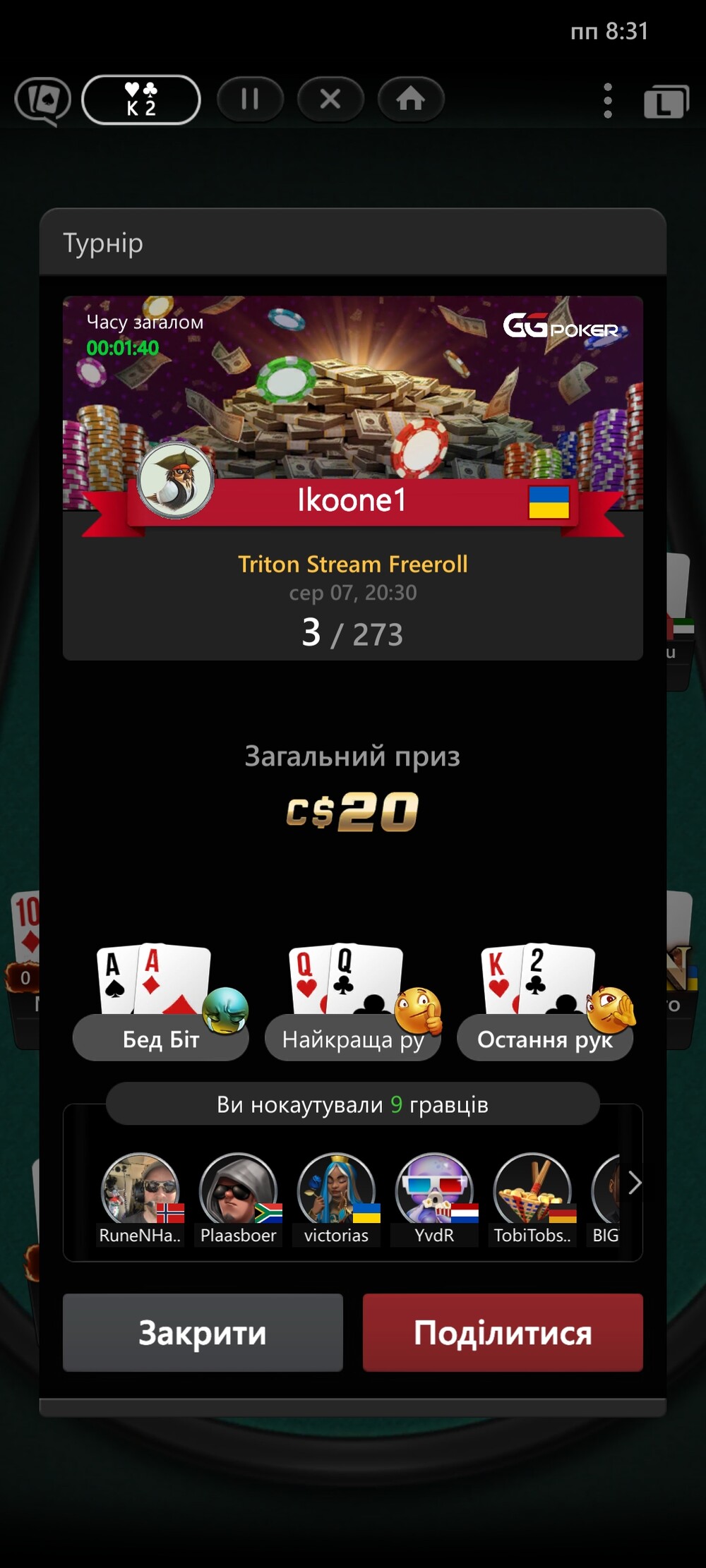The image size is (706, 1568).
Task: Open the table layout L icon
Action: pyautogui.click(x=666, y=102)
